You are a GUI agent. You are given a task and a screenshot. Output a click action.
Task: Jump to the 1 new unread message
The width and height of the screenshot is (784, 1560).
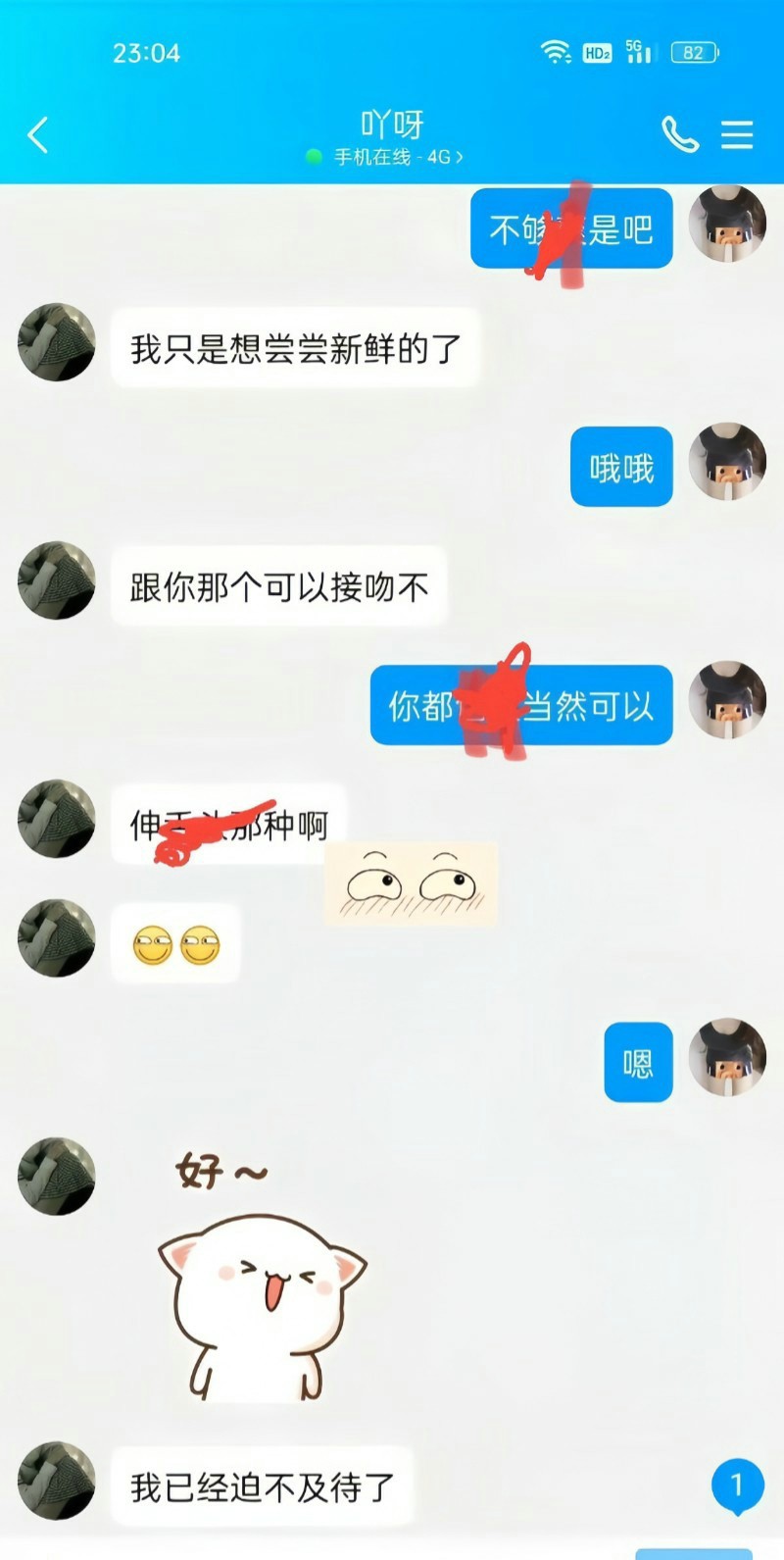click(x=737, y=1485)
